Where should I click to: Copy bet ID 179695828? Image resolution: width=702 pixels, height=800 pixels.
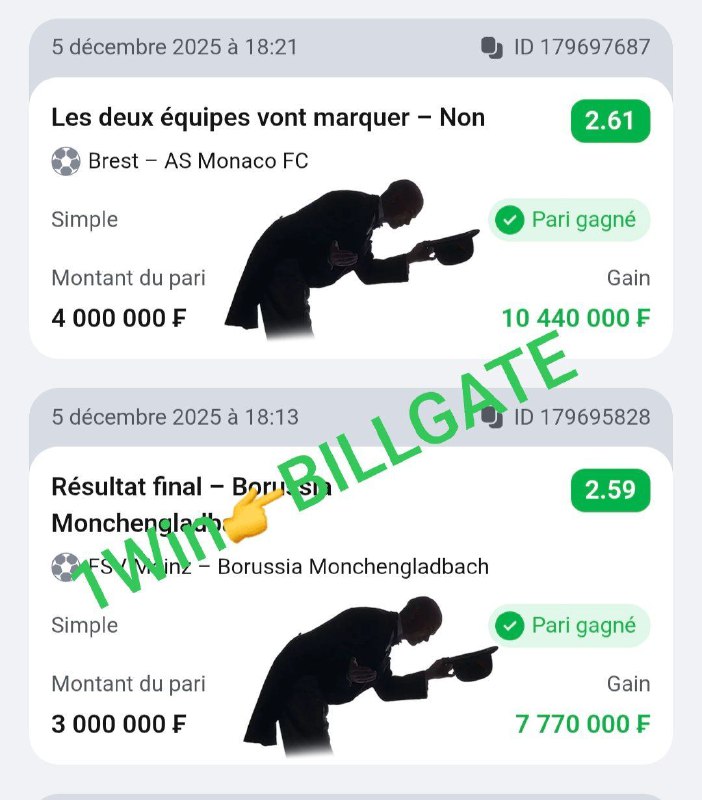click(x=491, y=416)
